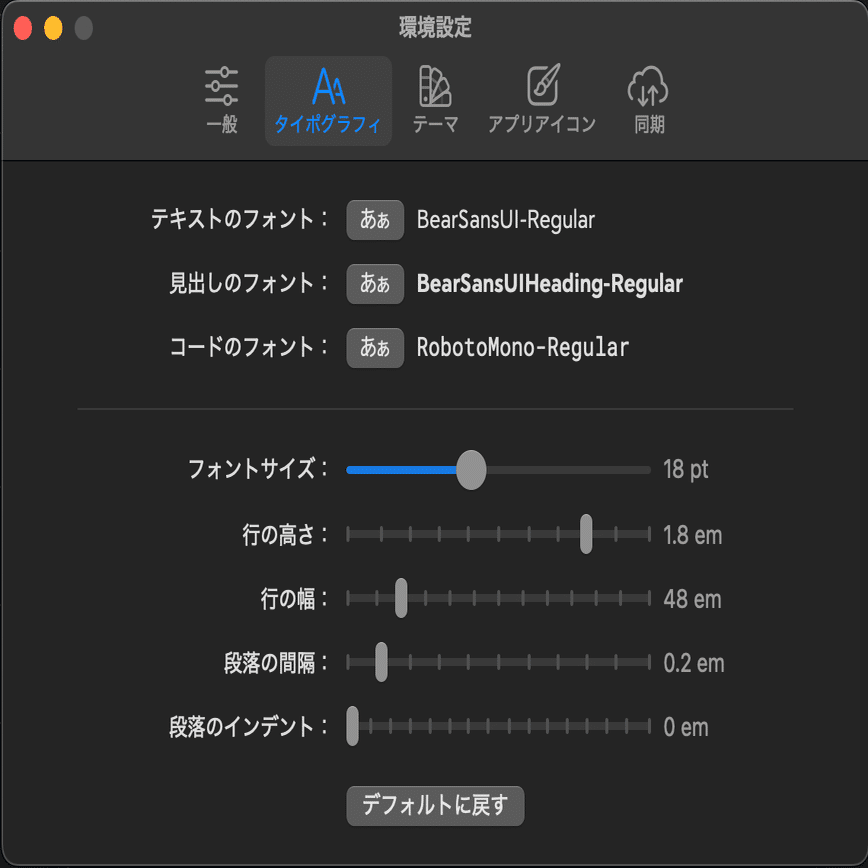Screen dimensions: 868x868
Task: Choose font for テキストのフォント
Action: coord(375,220)
